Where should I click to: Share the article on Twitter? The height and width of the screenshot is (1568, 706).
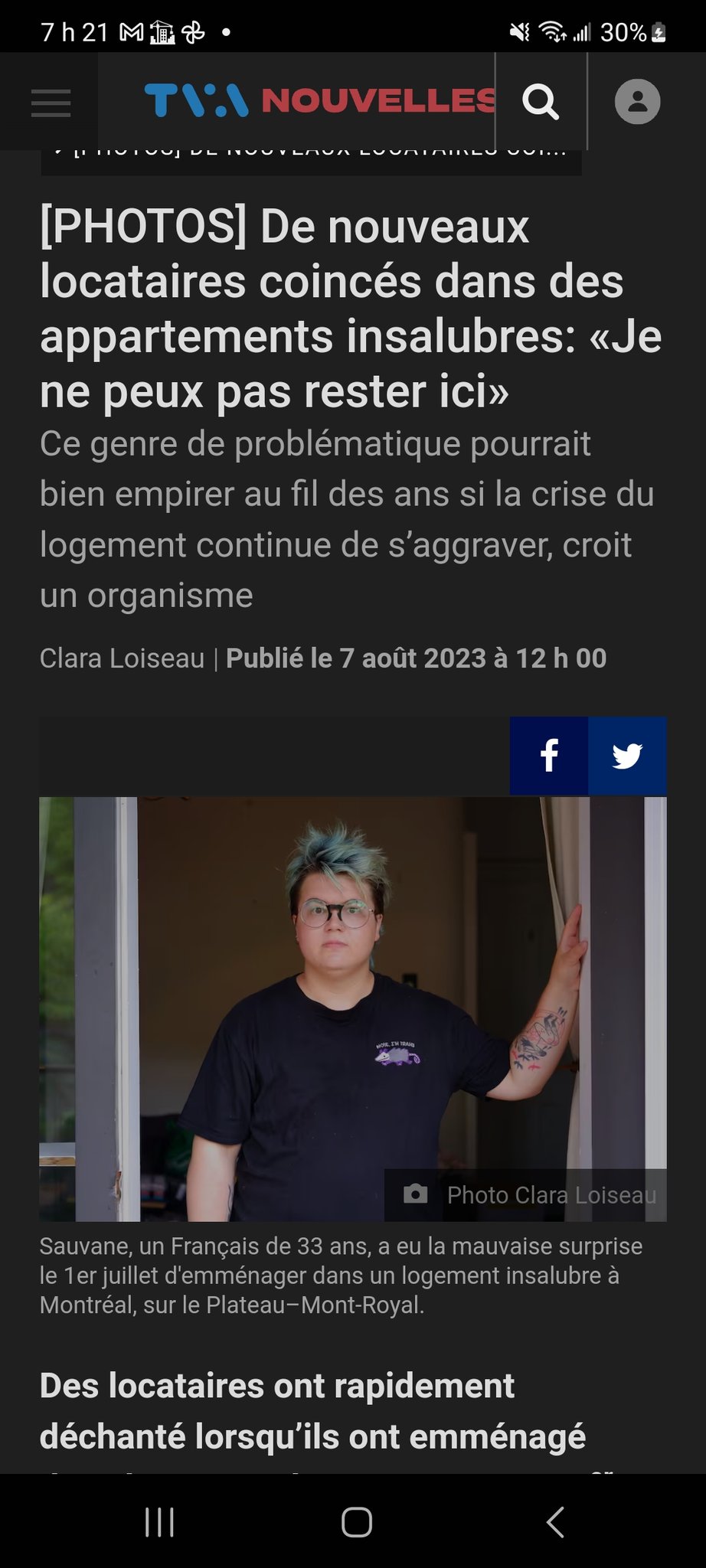click(x=627, y=756)
